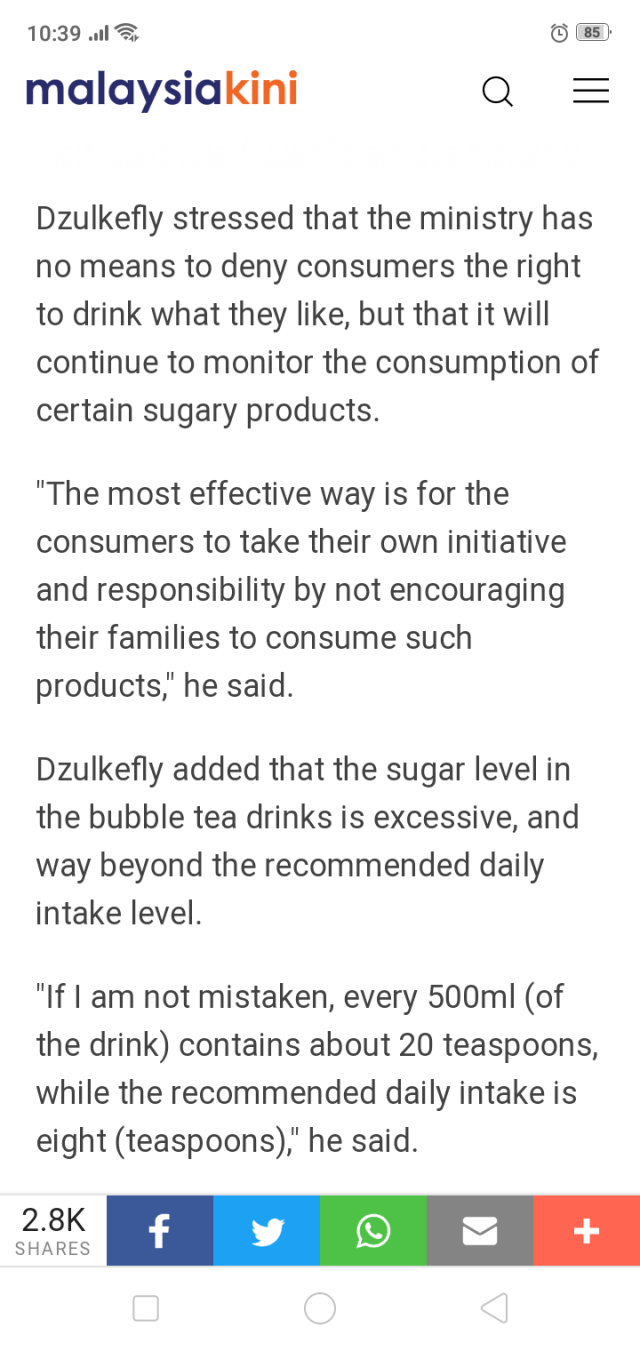Viewport: 640px width, 1351px height.
Task: Share article on Facebook
Action: pos(159,1230)
